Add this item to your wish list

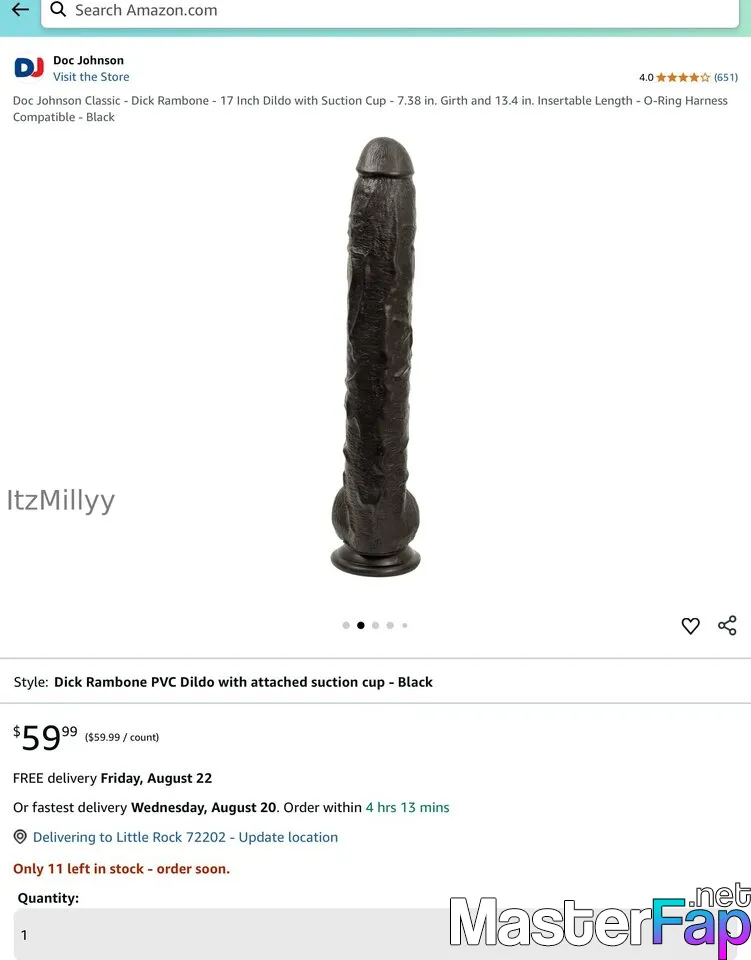[x=690, y=626]
